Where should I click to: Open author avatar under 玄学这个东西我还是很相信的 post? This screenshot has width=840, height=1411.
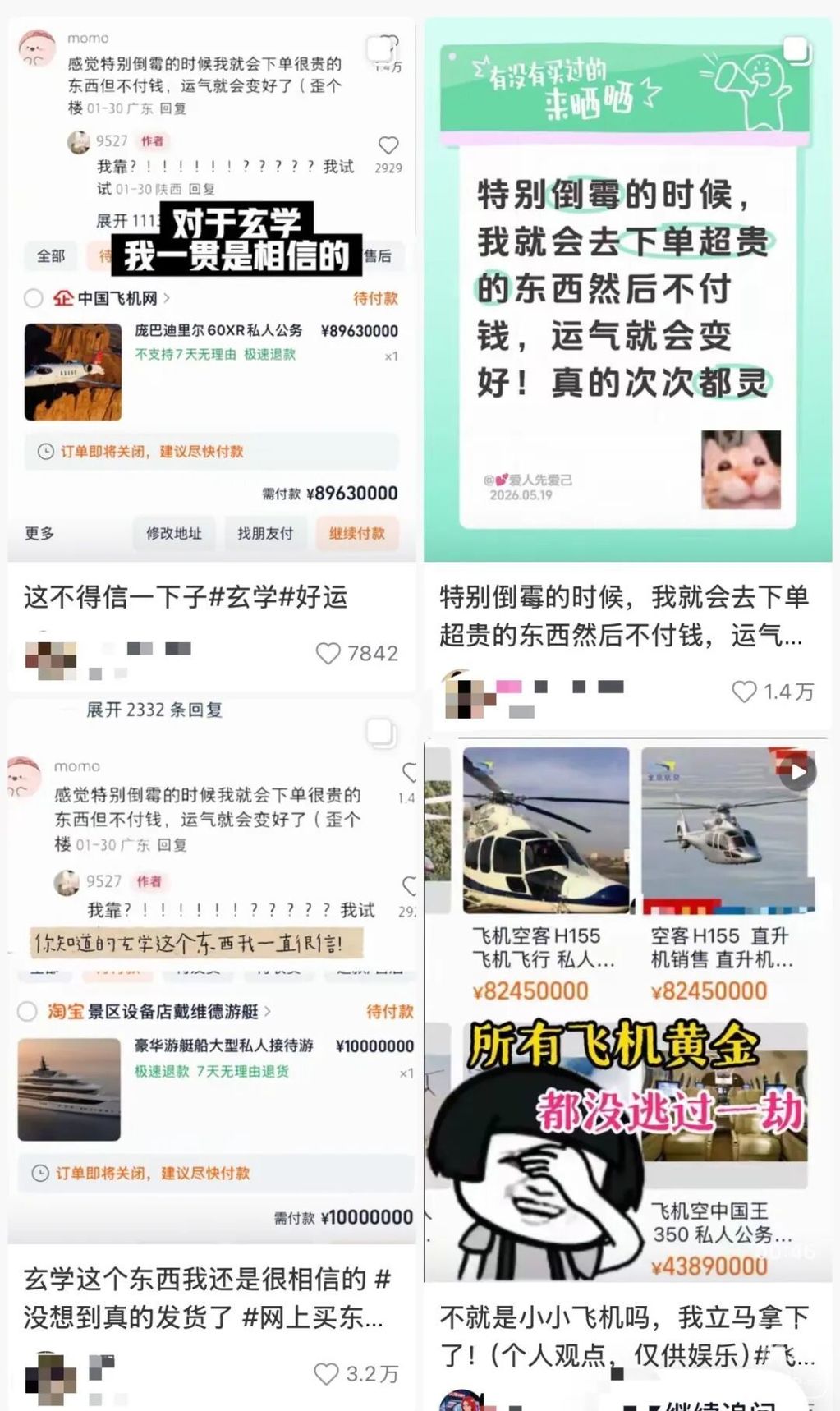50,1377
